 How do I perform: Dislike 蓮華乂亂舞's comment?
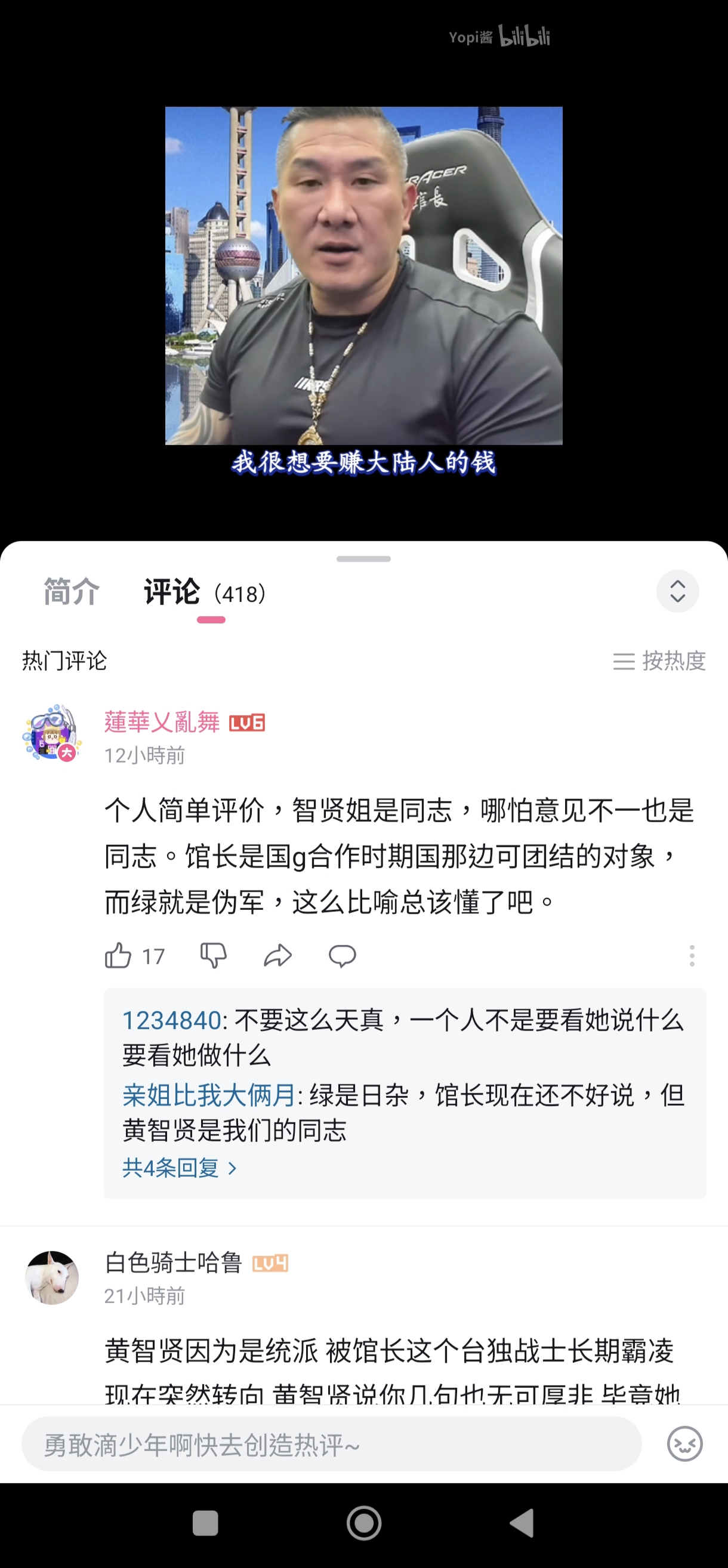(x=214, y=956)
